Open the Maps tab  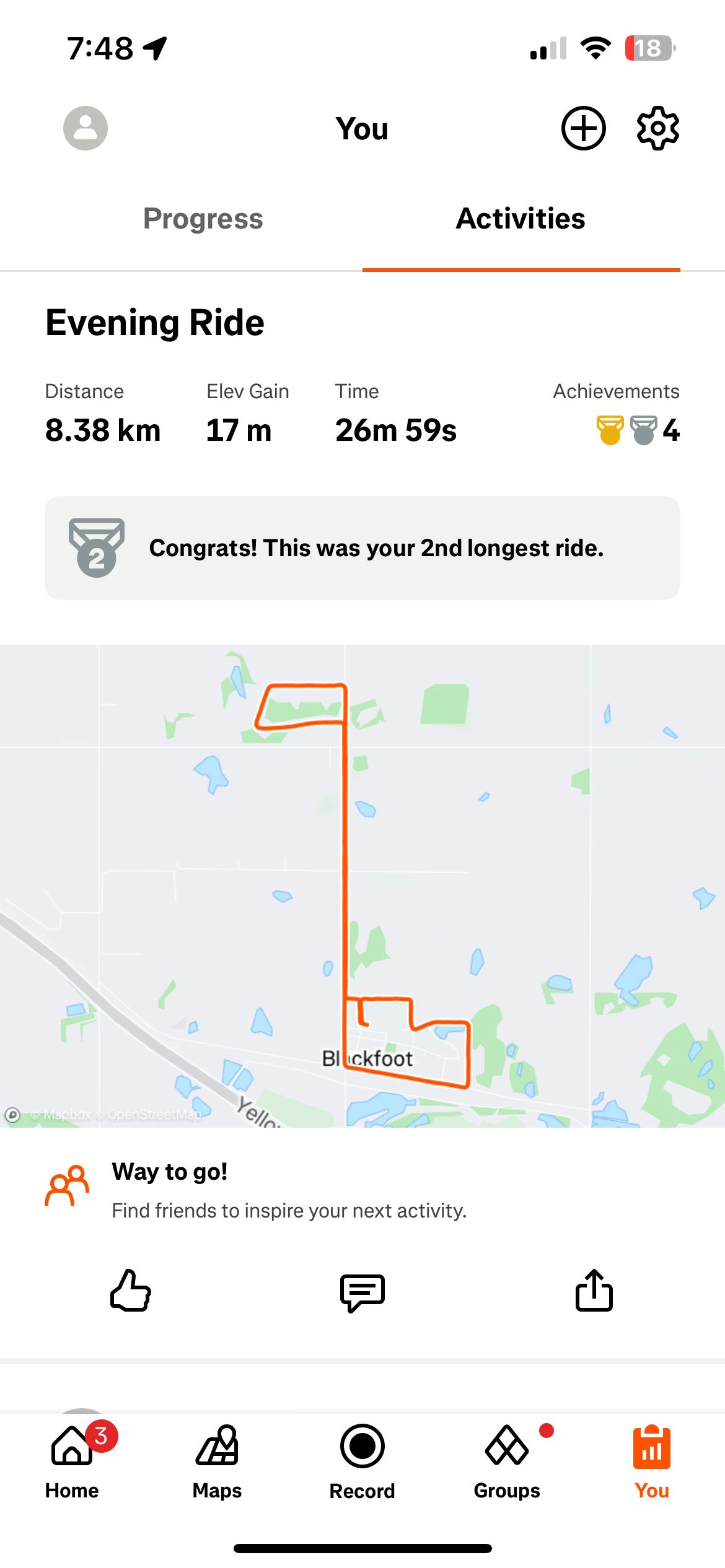coord(217,1461)
